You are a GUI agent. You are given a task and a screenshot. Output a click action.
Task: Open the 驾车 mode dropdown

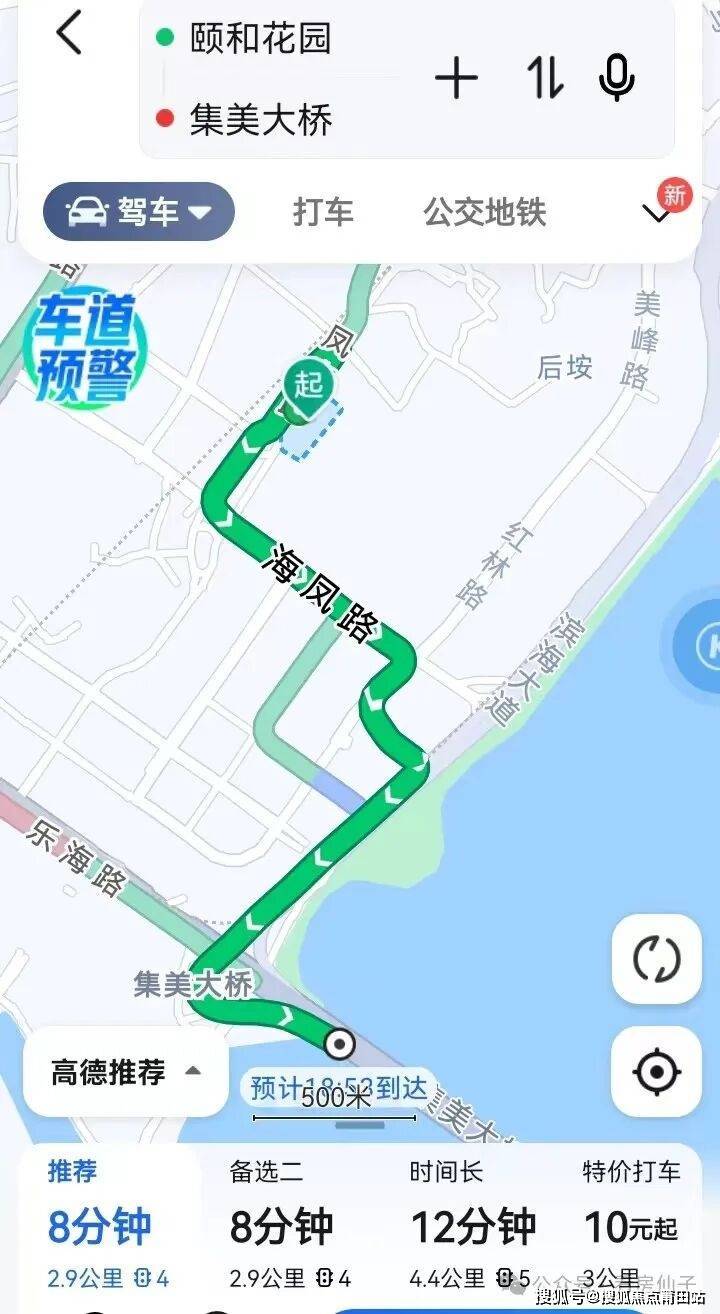pyautogui.click(x=138, y=212)
